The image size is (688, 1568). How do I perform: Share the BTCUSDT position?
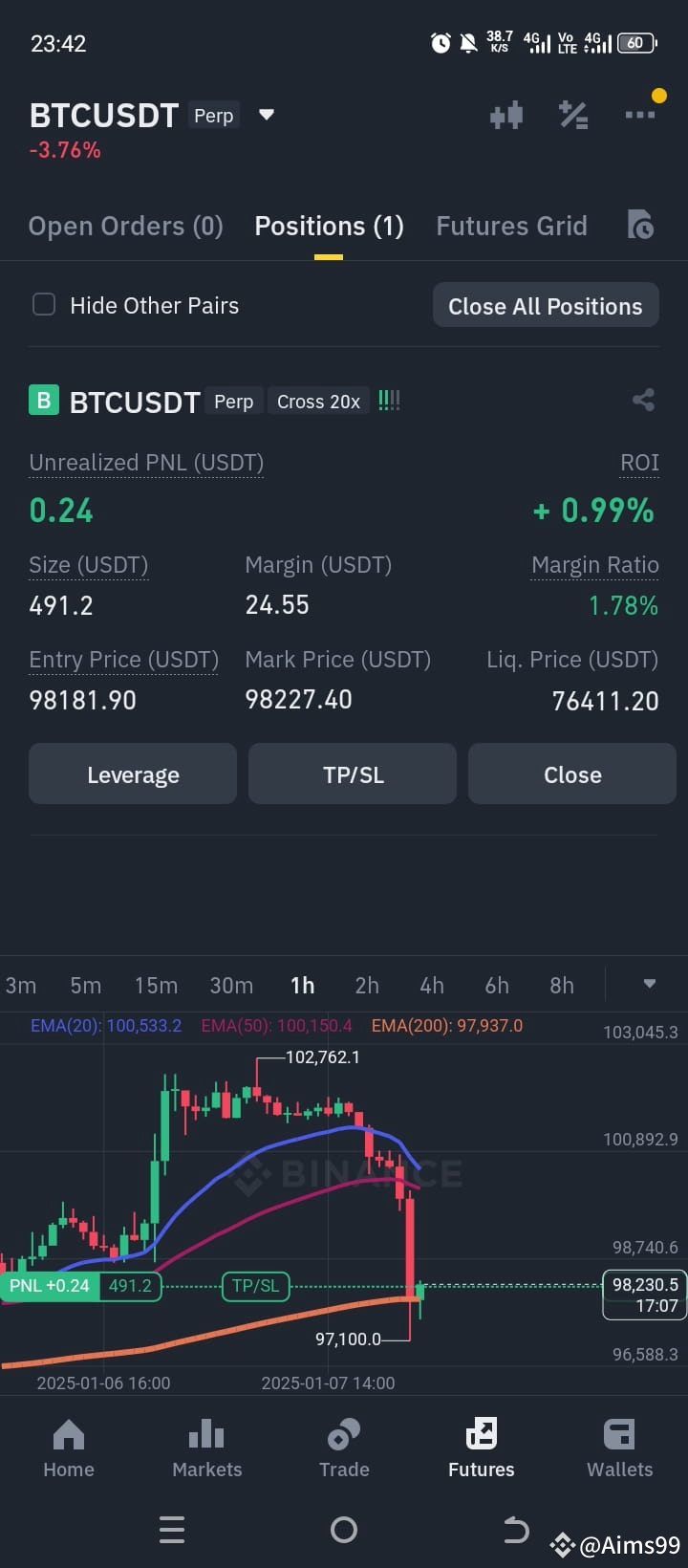(x=642, y=401)
